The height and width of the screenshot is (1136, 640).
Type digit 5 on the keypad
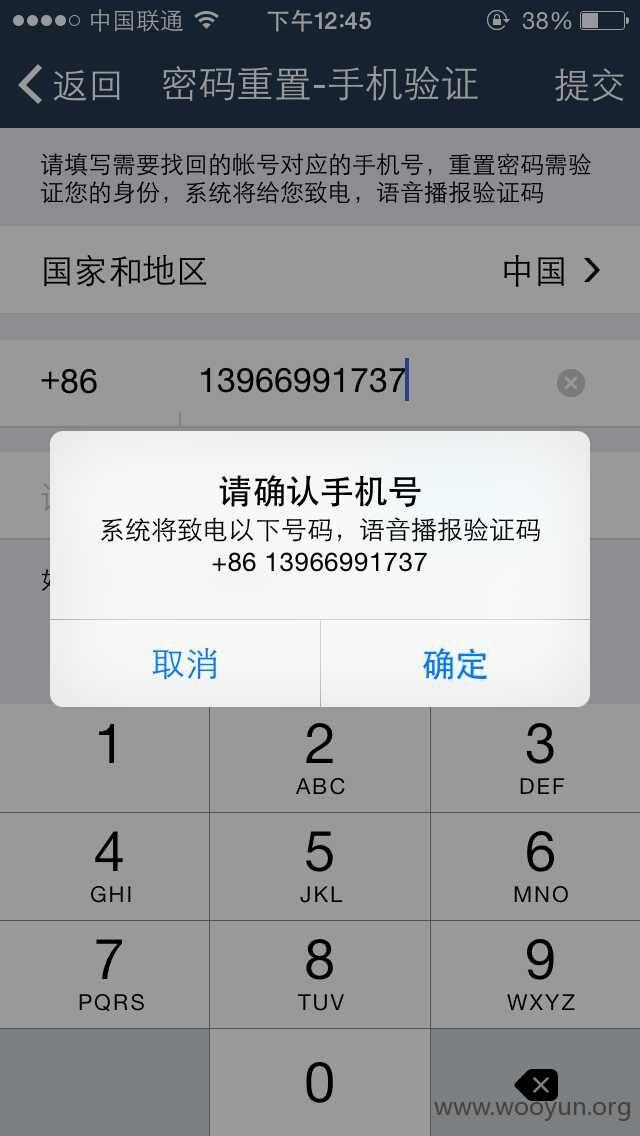(x=320, y=866)
